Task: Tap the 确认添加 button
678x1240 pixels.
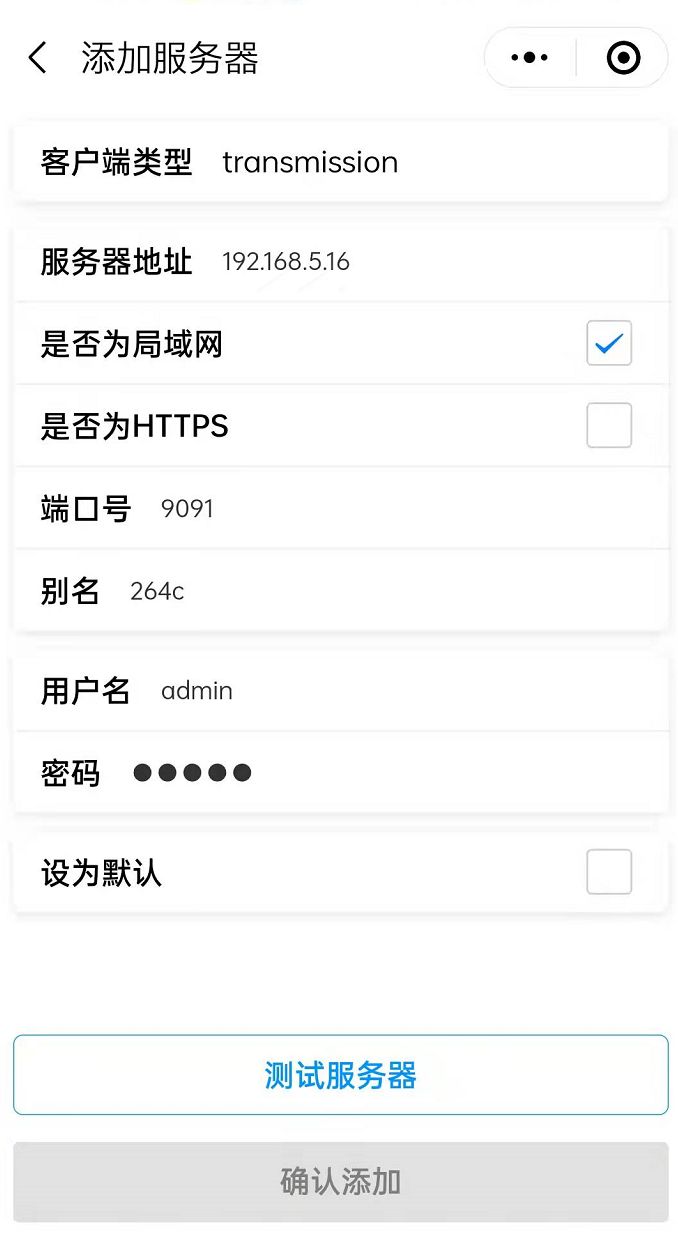Action: 340,1182
